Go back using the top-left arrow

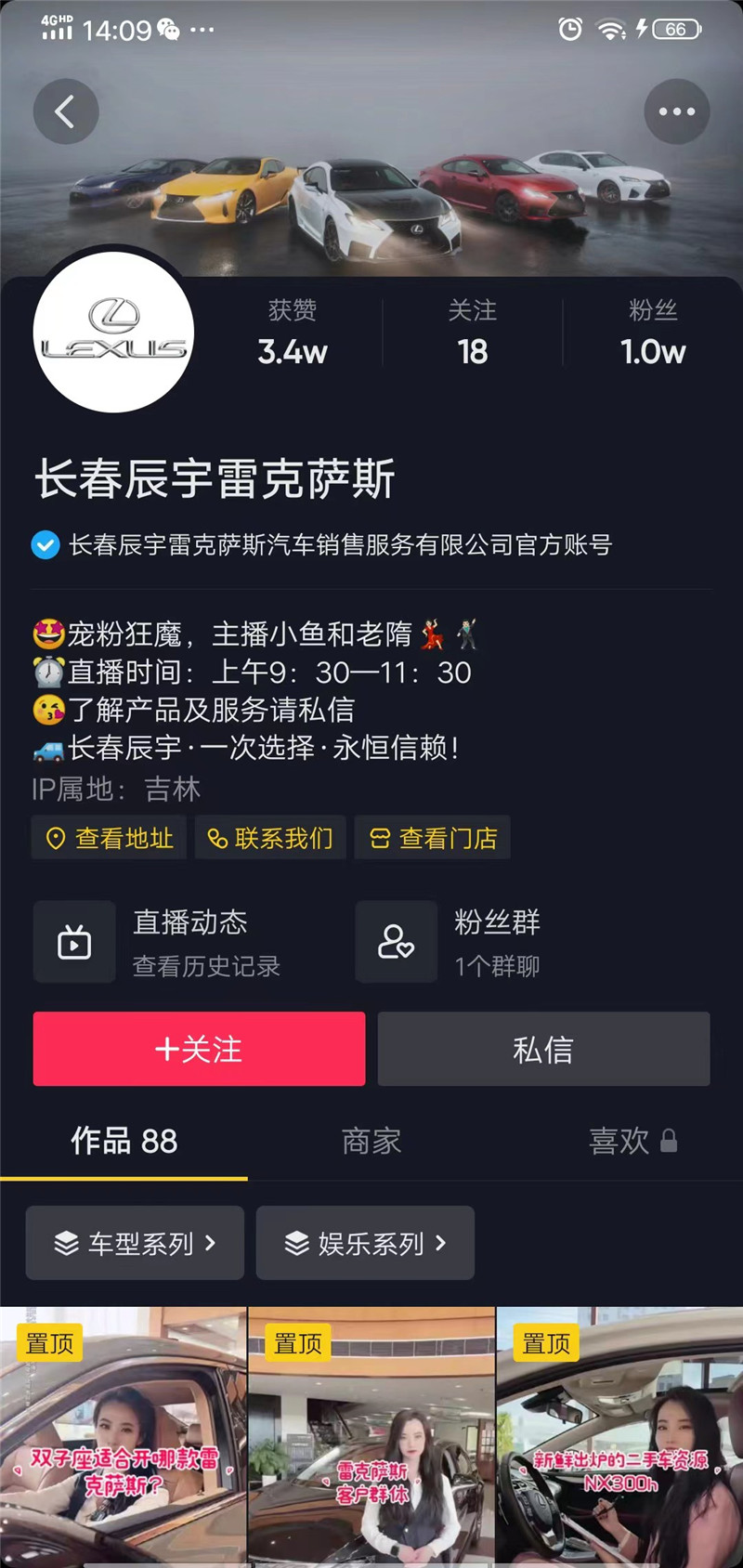tap(65, 111)
